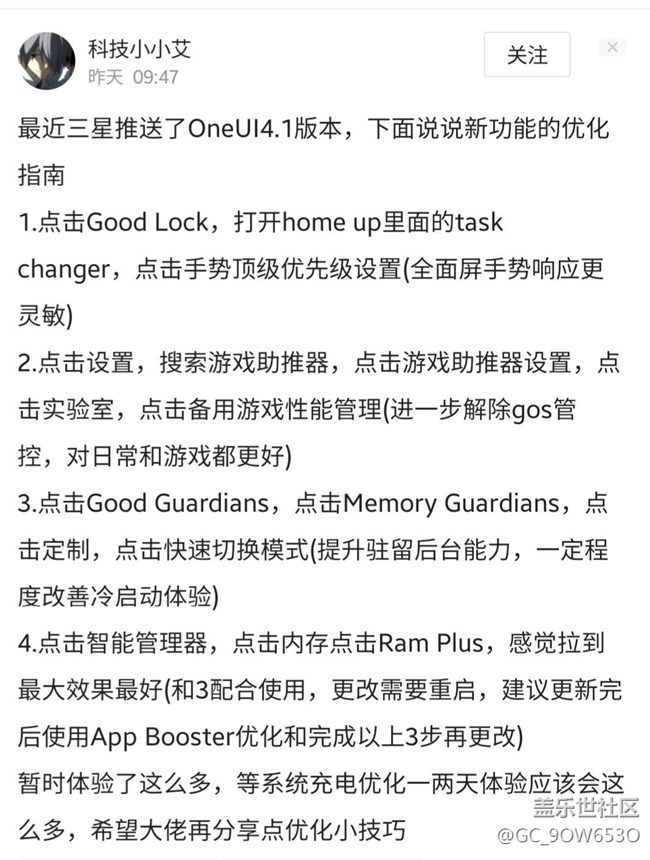The height and width of the screenshot is (860, 650).
Task: Follow the author 科技小小艾
Action: [x=526, y=55]
